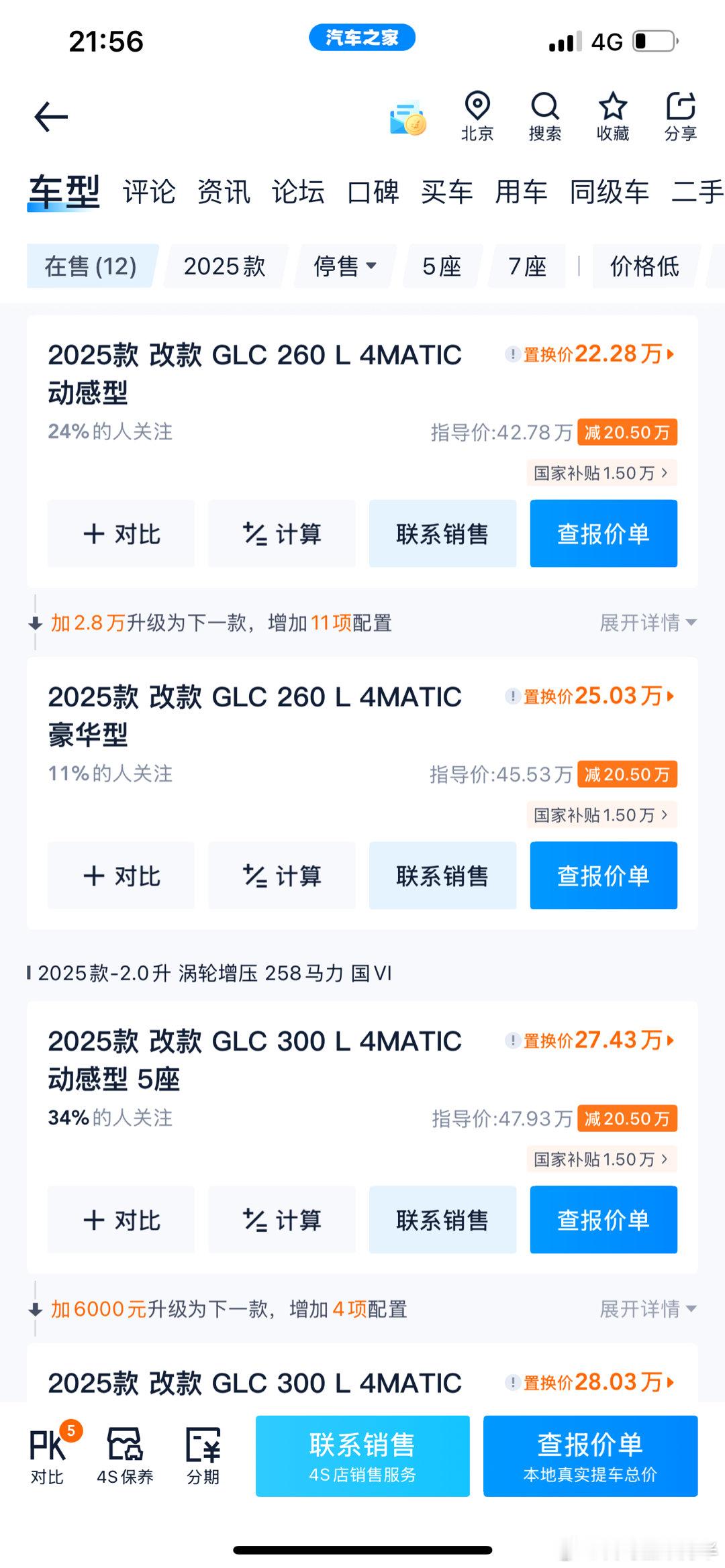
Task: Open the PK 对比 list in bottom bar
Action: 48,1455
